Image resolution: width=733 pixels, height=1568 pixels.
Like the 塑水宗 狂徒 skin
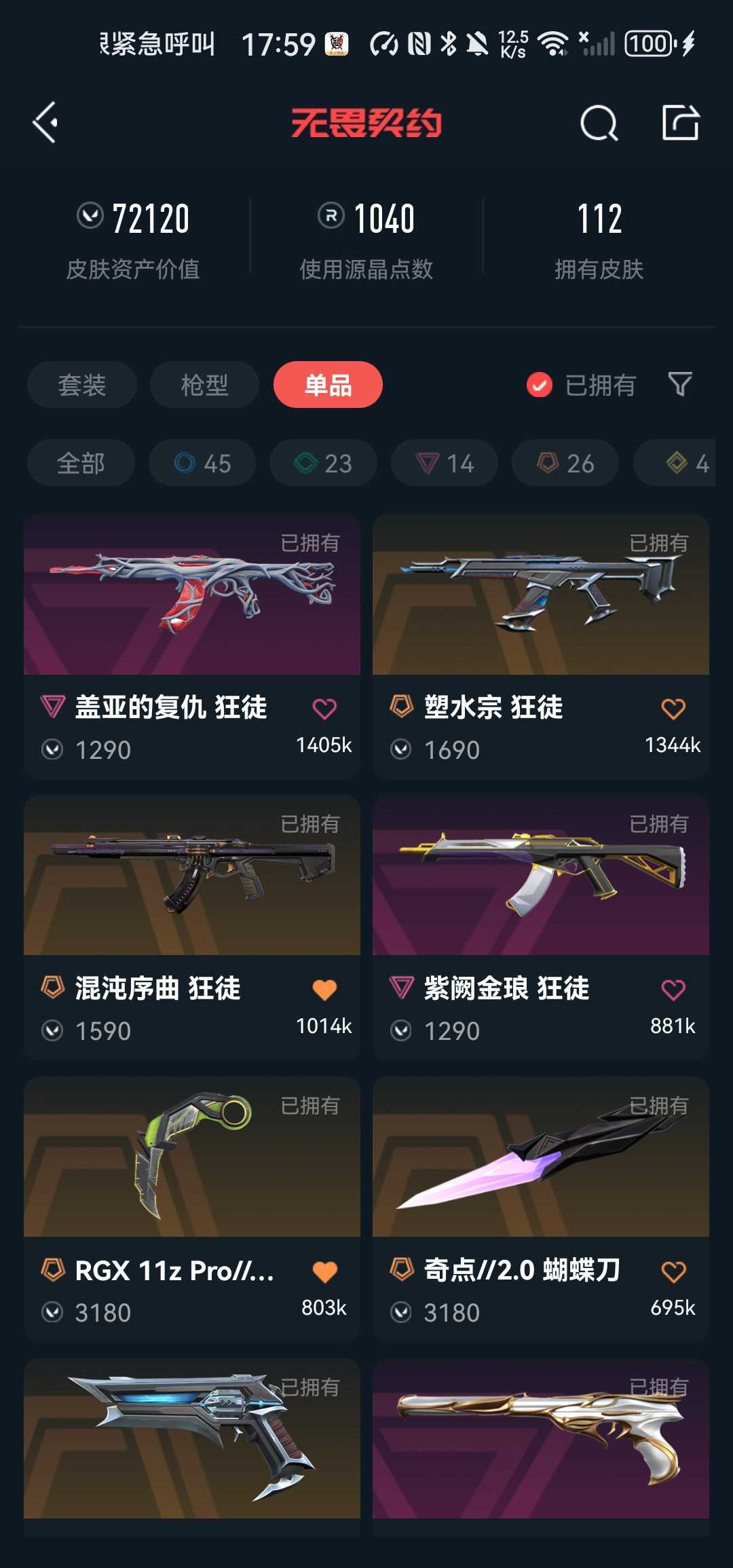click(673, 709)
